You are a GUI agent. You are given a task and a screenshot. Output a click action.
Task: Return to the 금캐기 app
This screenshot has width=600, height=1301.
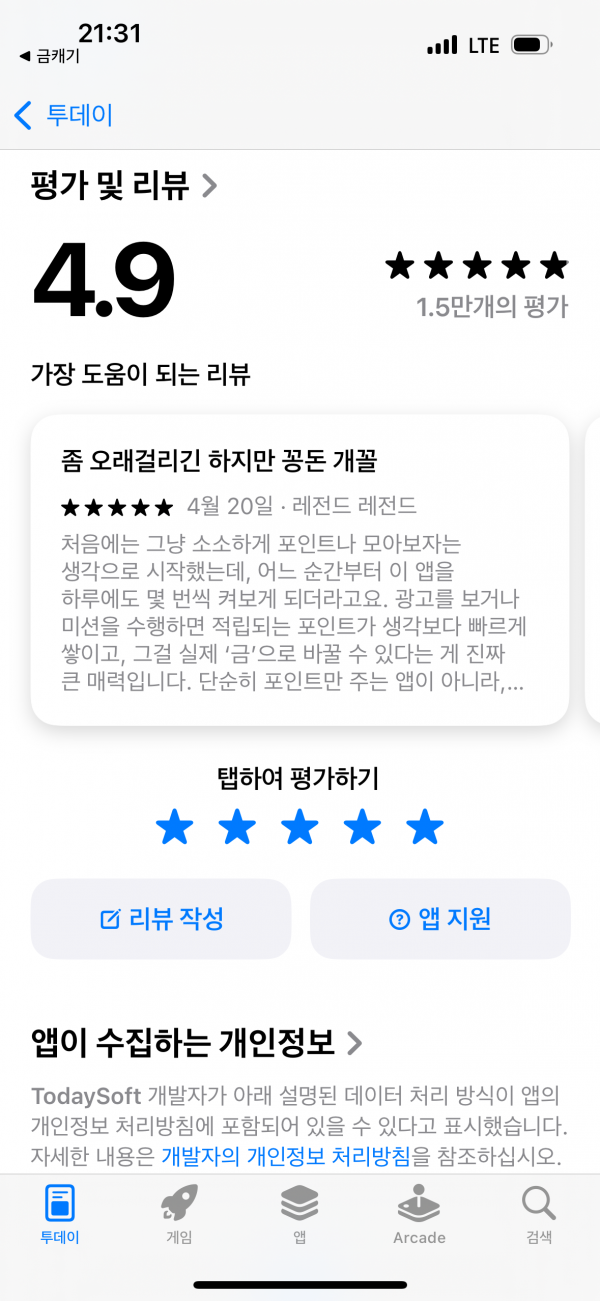[x=49, y=56]
